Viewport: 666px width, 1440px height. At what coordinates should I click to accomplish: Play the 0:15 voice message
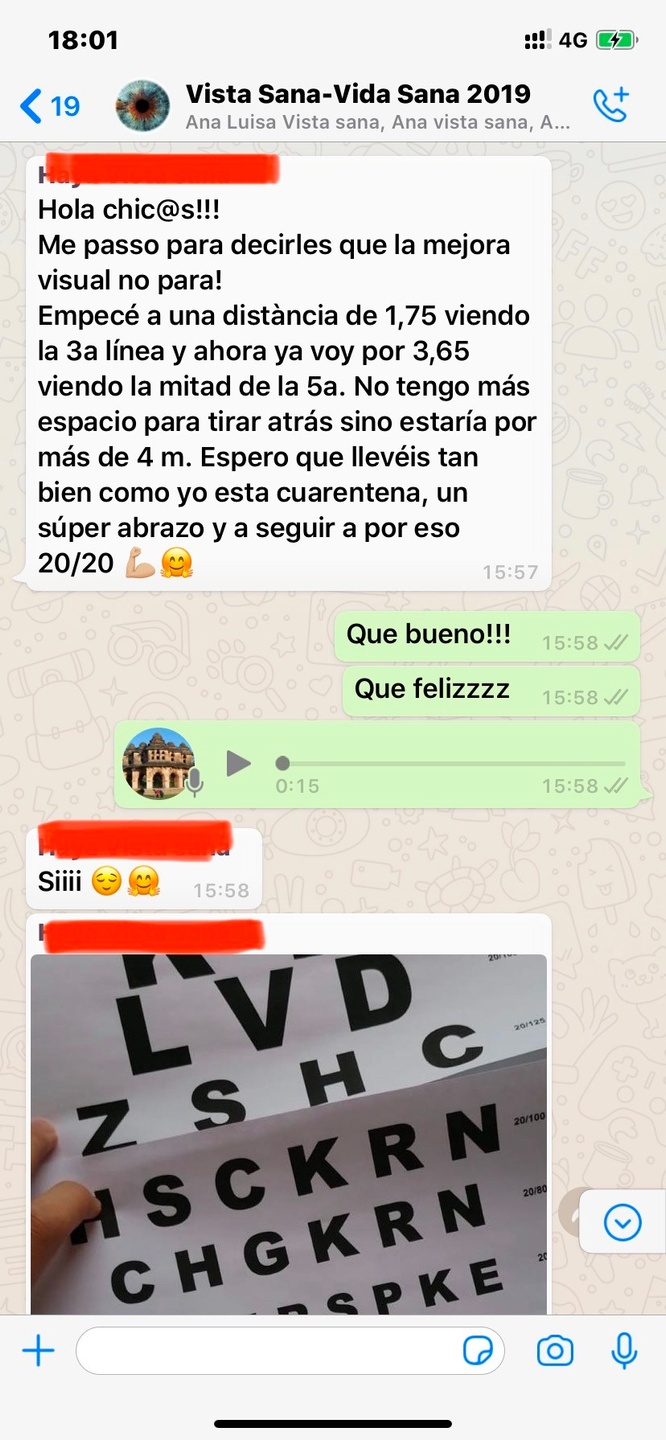click(x=238, y=764)
